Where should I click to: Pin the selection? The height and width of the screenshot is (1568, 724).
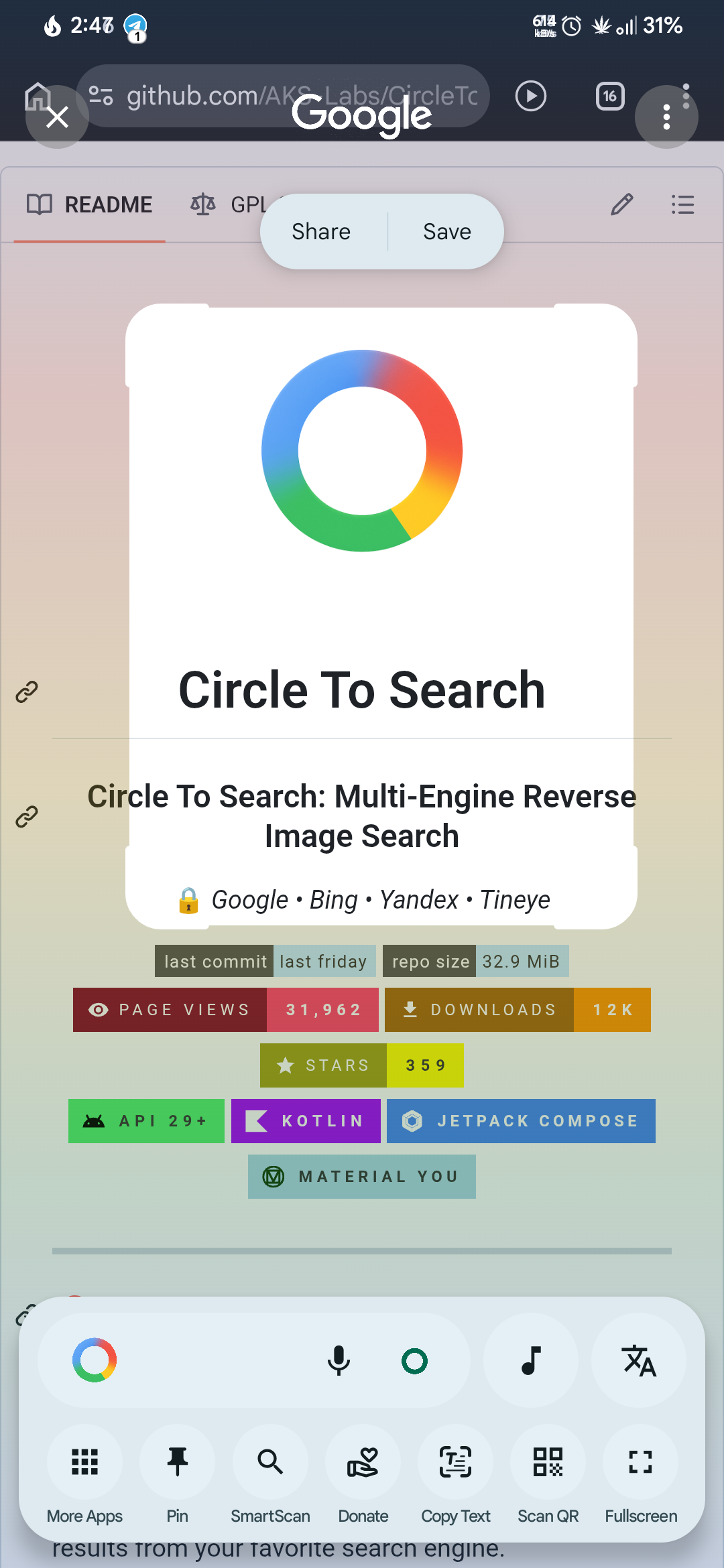point(178,1462)
